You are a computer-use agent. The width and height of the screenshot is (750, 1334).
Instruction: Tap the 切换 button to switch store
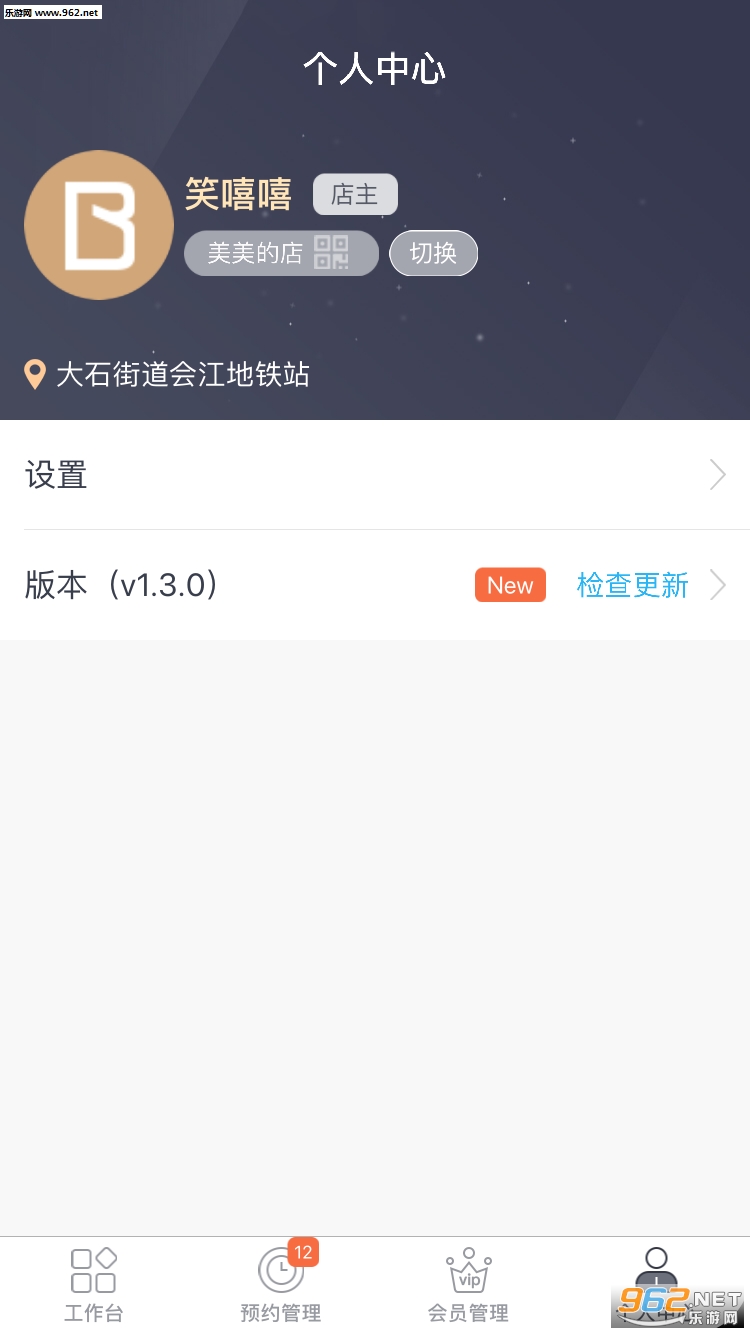[433, 253]
